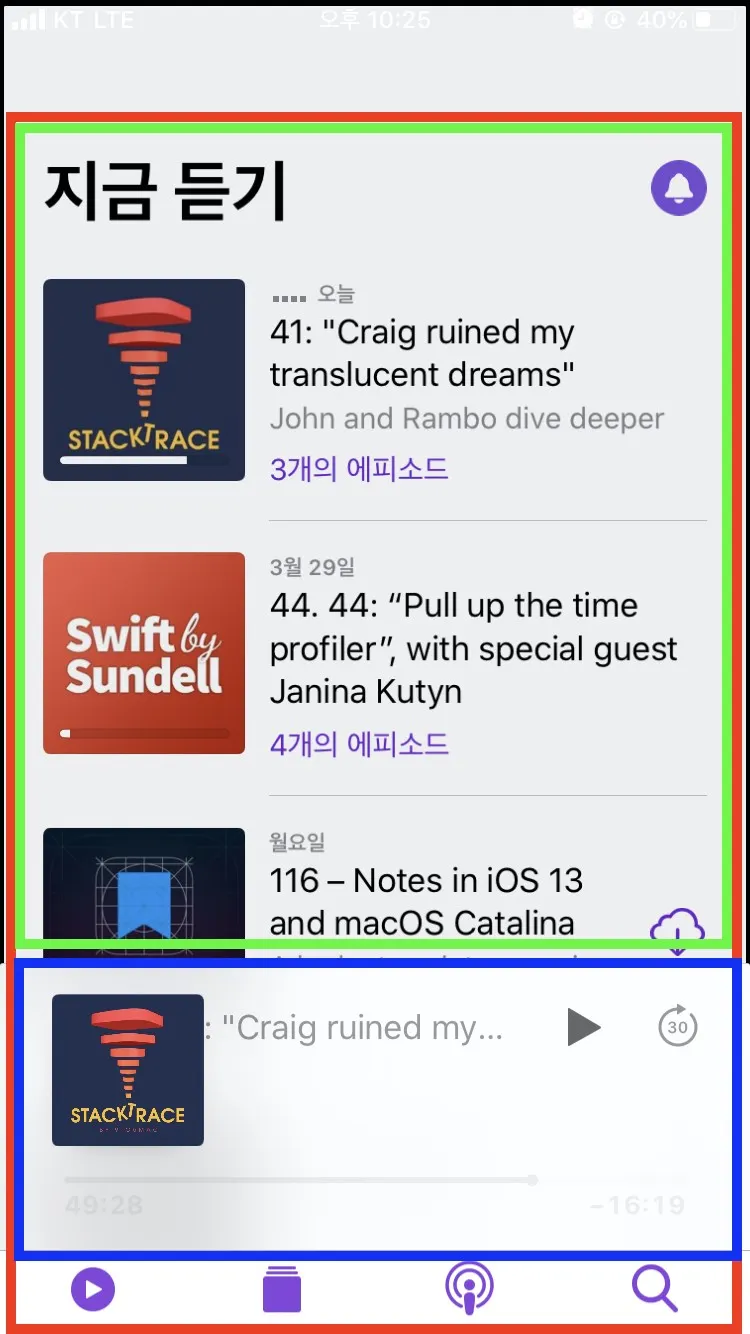View Swift by Sundell's 4개의 에피소드 link
Viewport: 750px width, 1334px height.
tap(359, 743)
